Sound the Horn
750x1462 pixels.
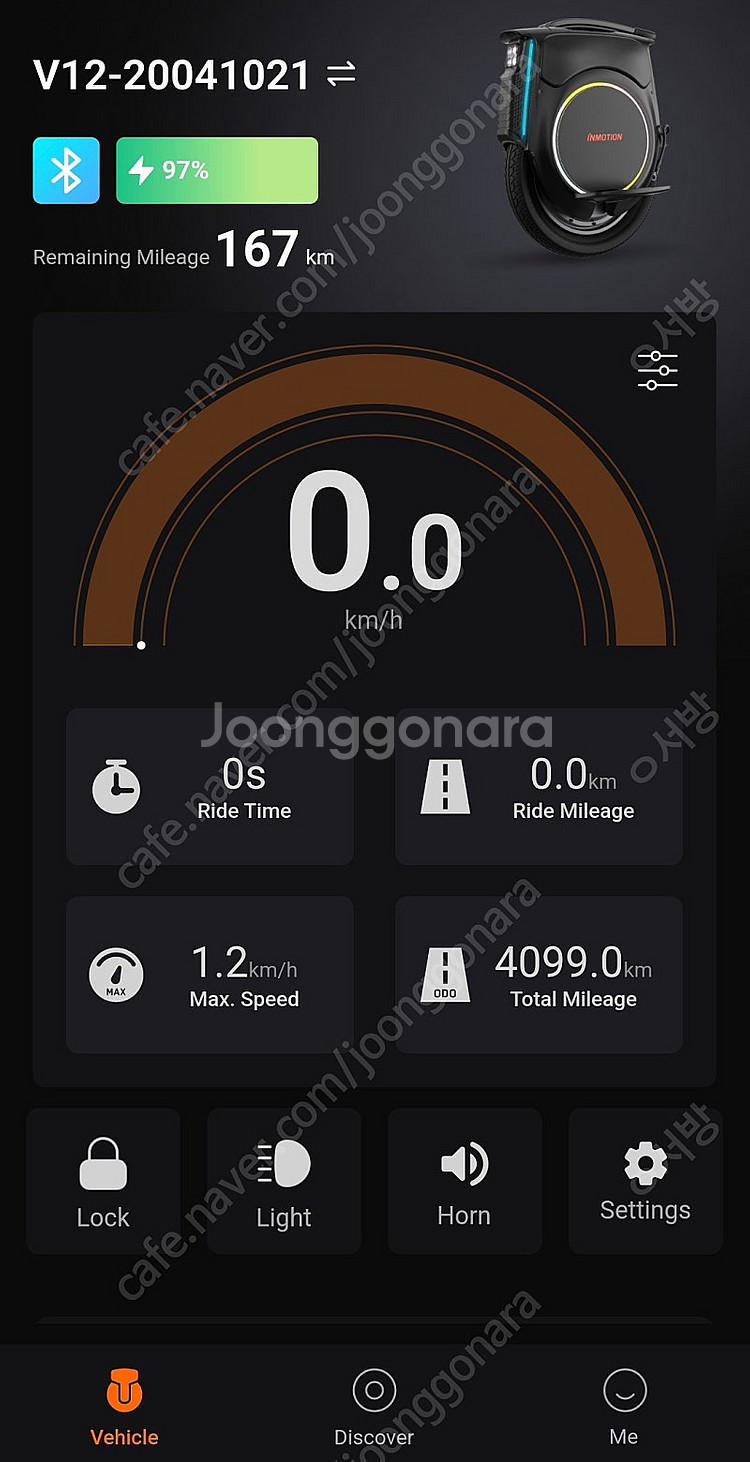pyautogui.click(x=464, y=1181)
